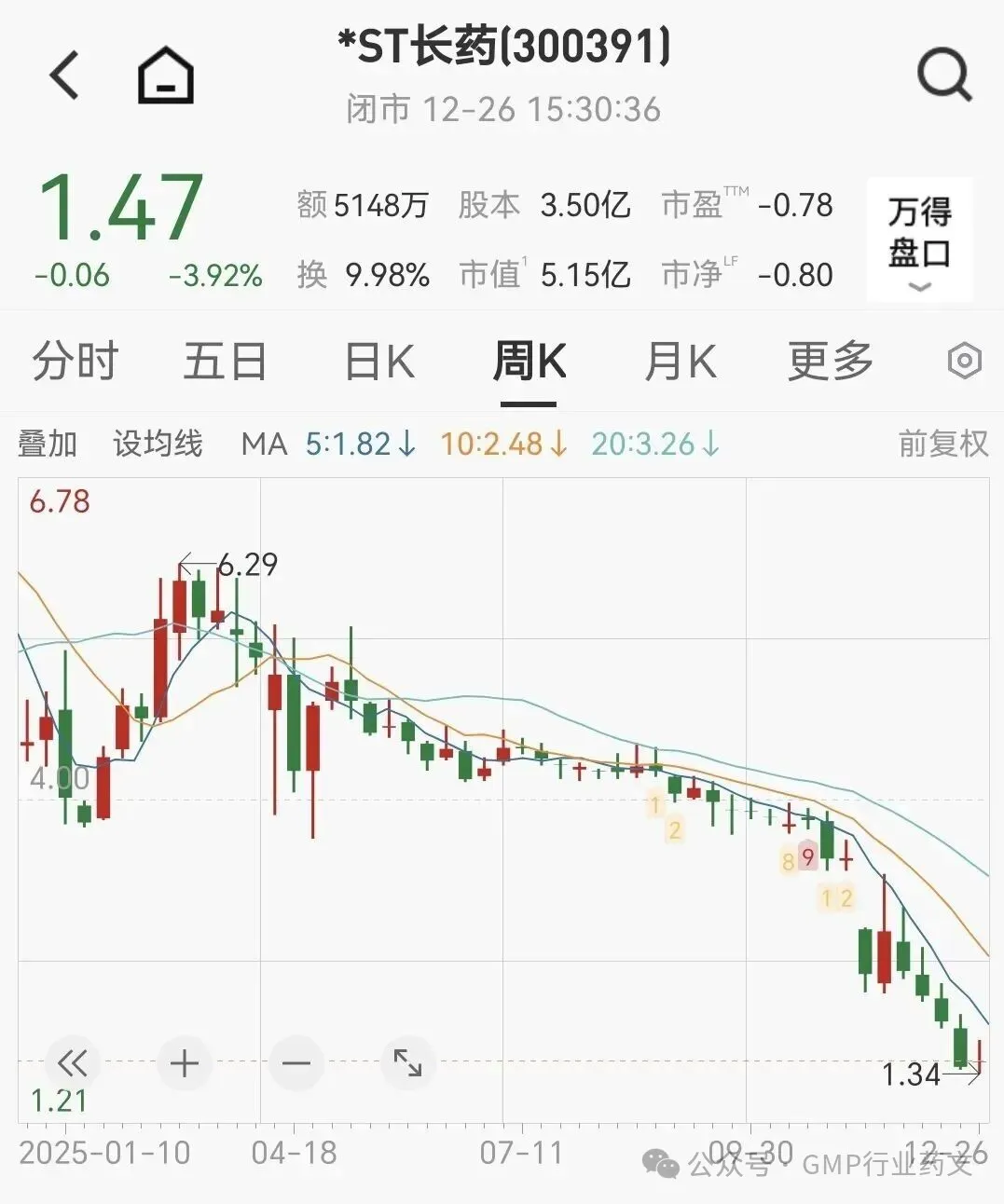1004x1204 pixels.
Task: Change the 前复权 price adjustment mode
Action: click(942, 444)
